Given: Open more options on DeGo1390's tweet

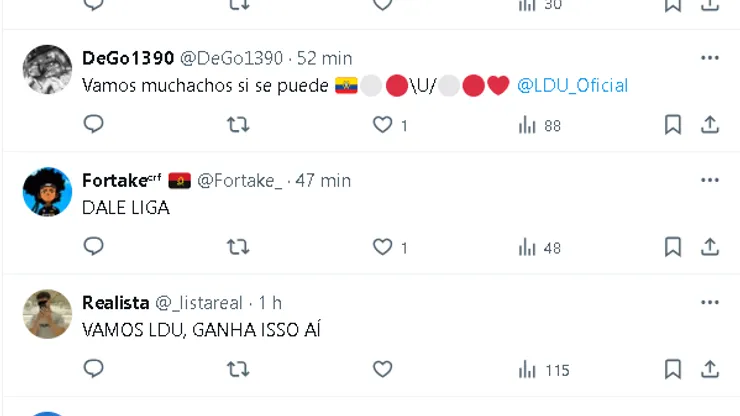Looking at the screenshot, I should click(x=710, y=58).
